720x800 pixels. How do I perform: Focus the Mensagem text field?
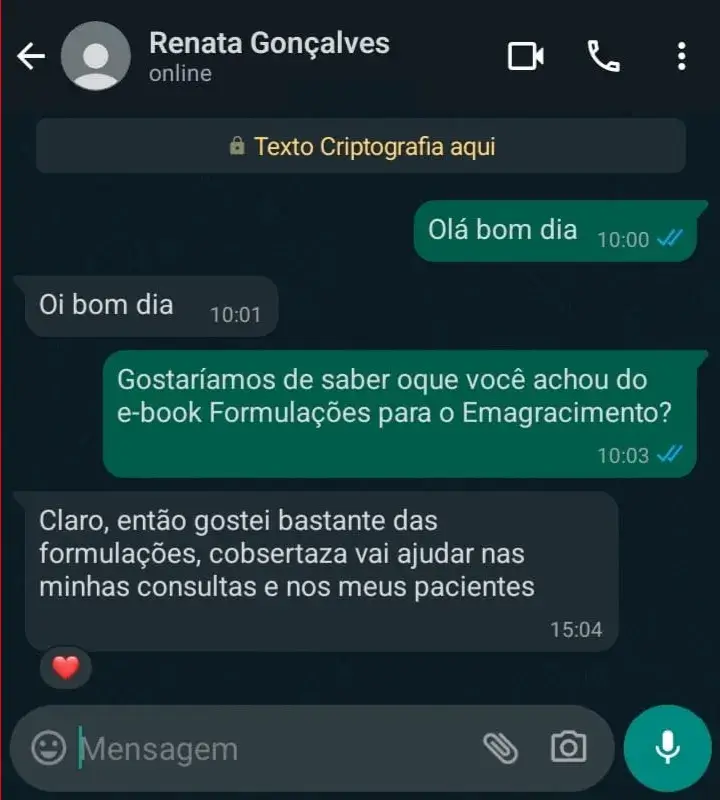[270, 749]
